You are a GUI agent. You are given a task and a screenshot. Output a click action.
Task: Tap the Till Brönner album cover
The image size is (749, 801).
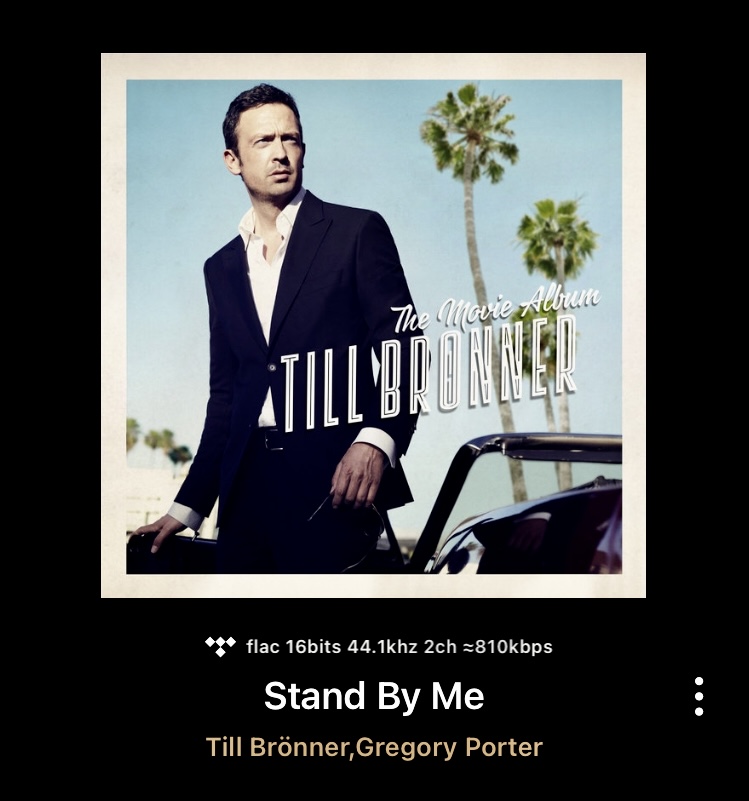pos(373,325)
